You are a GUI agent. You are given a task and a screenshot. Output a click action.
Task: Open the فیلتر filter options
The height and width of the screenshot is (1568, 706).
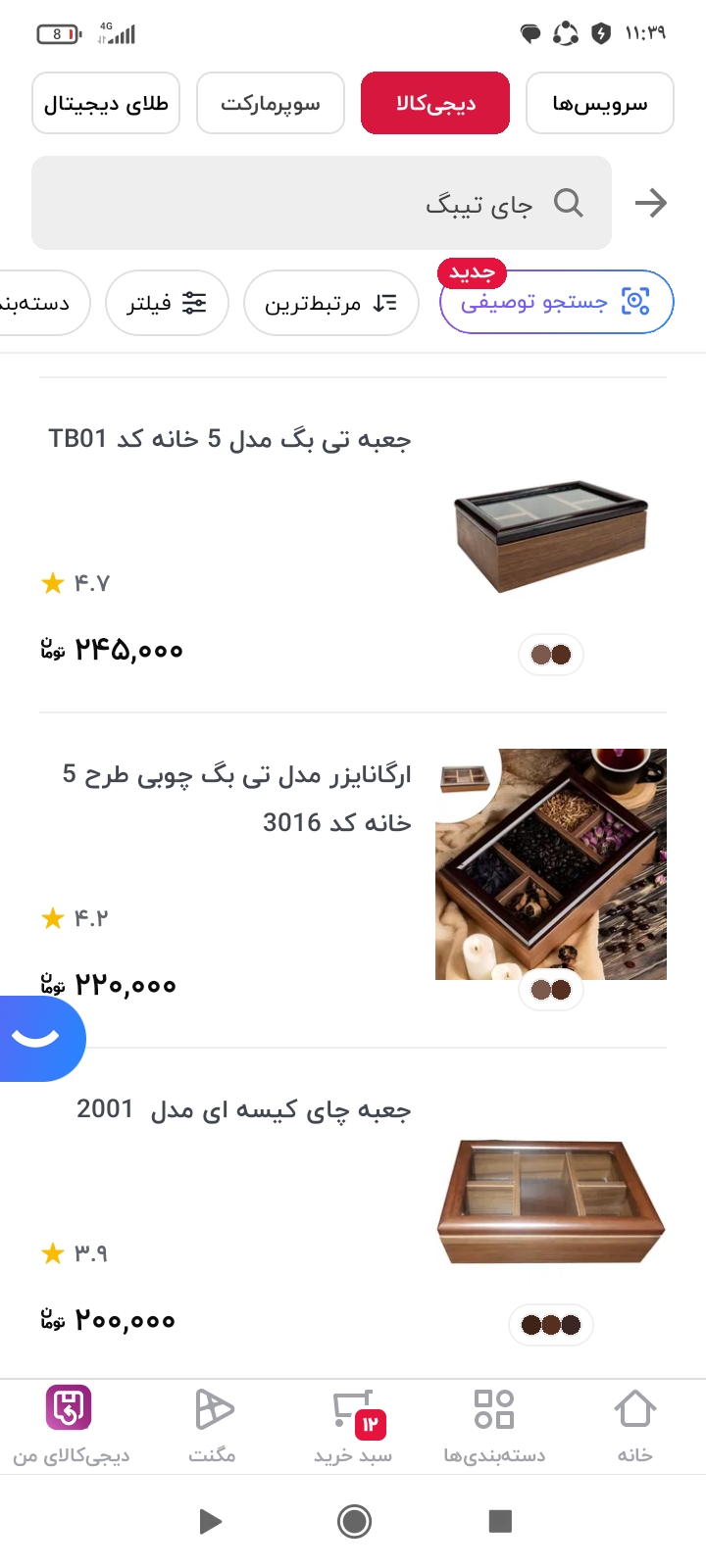pyautogui.click(x=167, y=303)
